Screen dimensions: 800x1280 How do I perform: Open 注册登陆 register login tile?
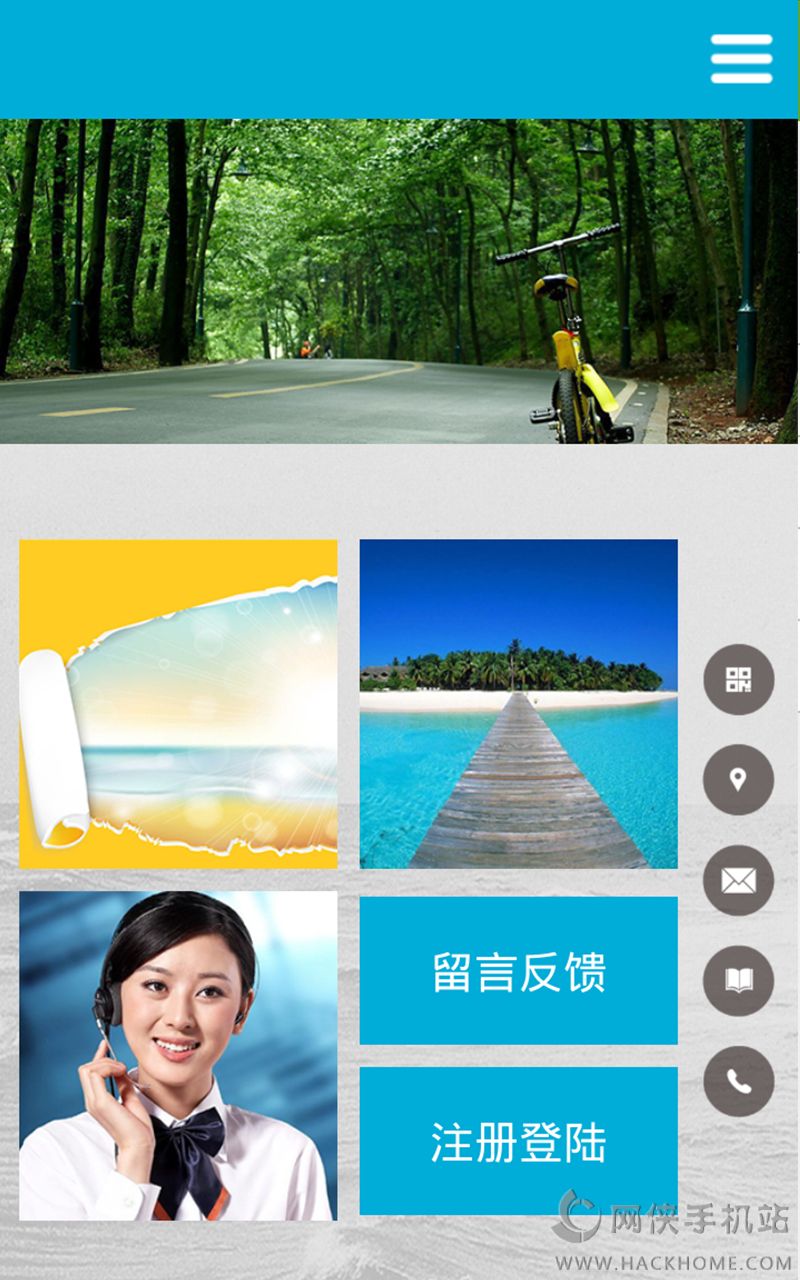pos(518,1141)
